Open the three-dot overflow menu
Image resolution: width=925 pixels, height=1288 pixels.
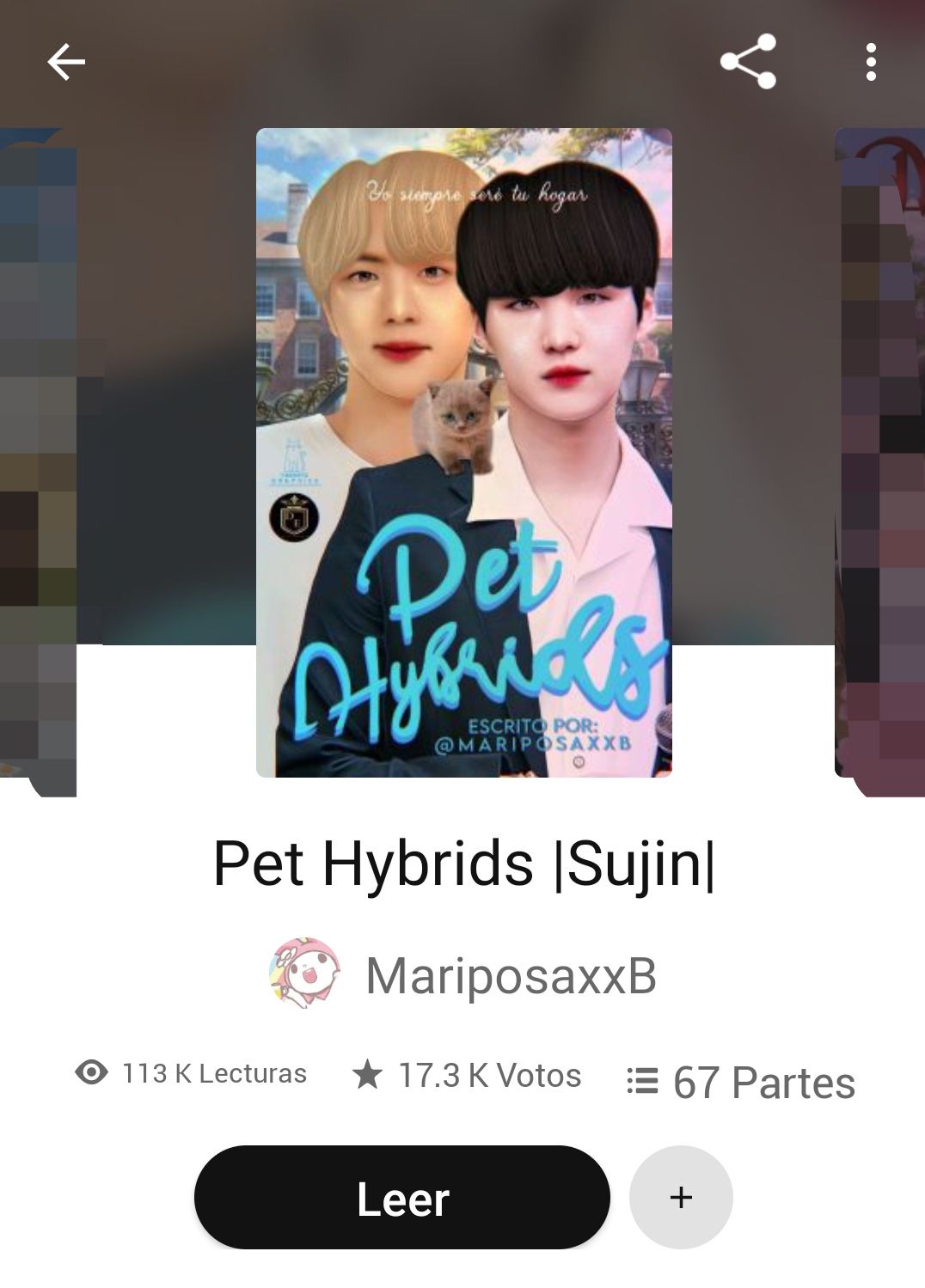pos(871,62)
